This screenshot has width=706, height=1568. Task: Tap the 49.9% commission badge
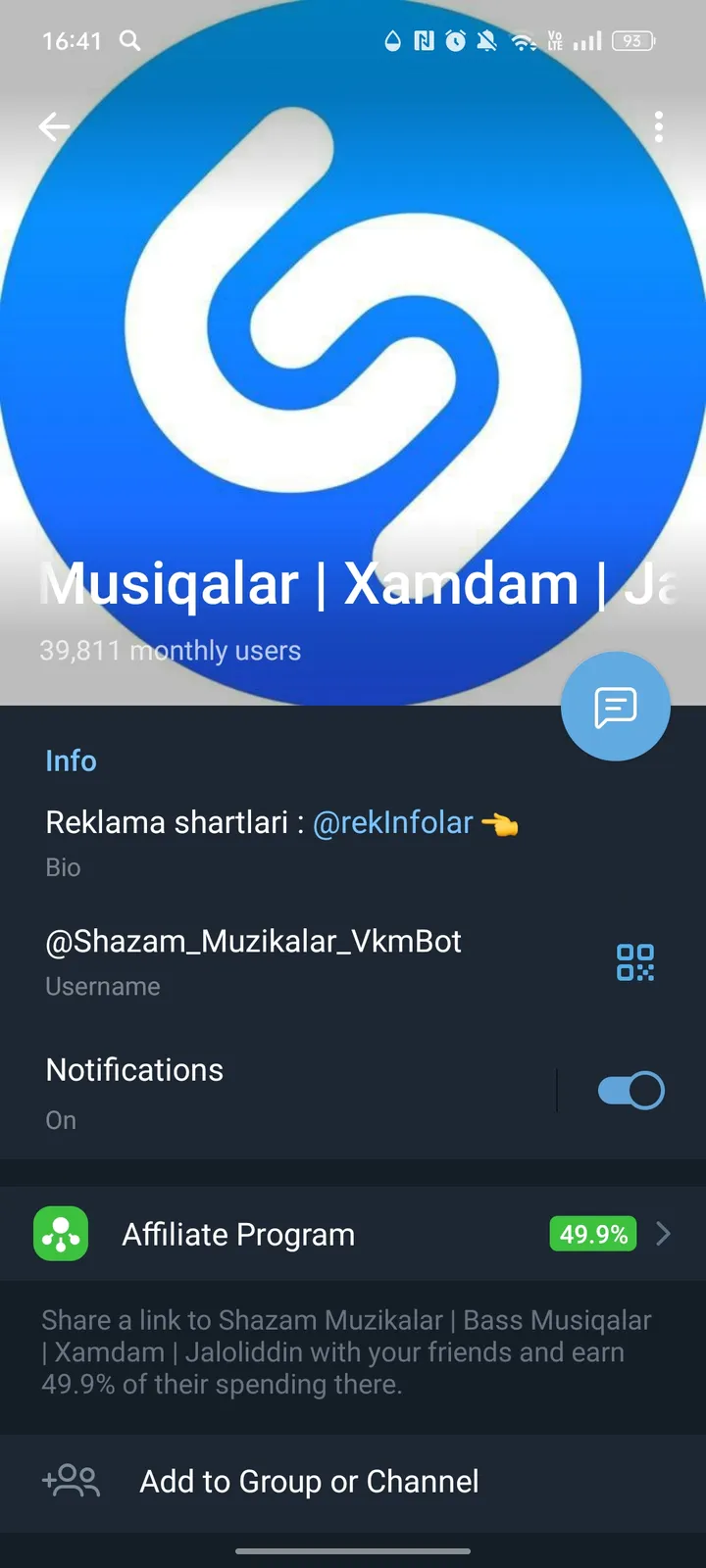pyautogui.click(x=592, y=1234)
